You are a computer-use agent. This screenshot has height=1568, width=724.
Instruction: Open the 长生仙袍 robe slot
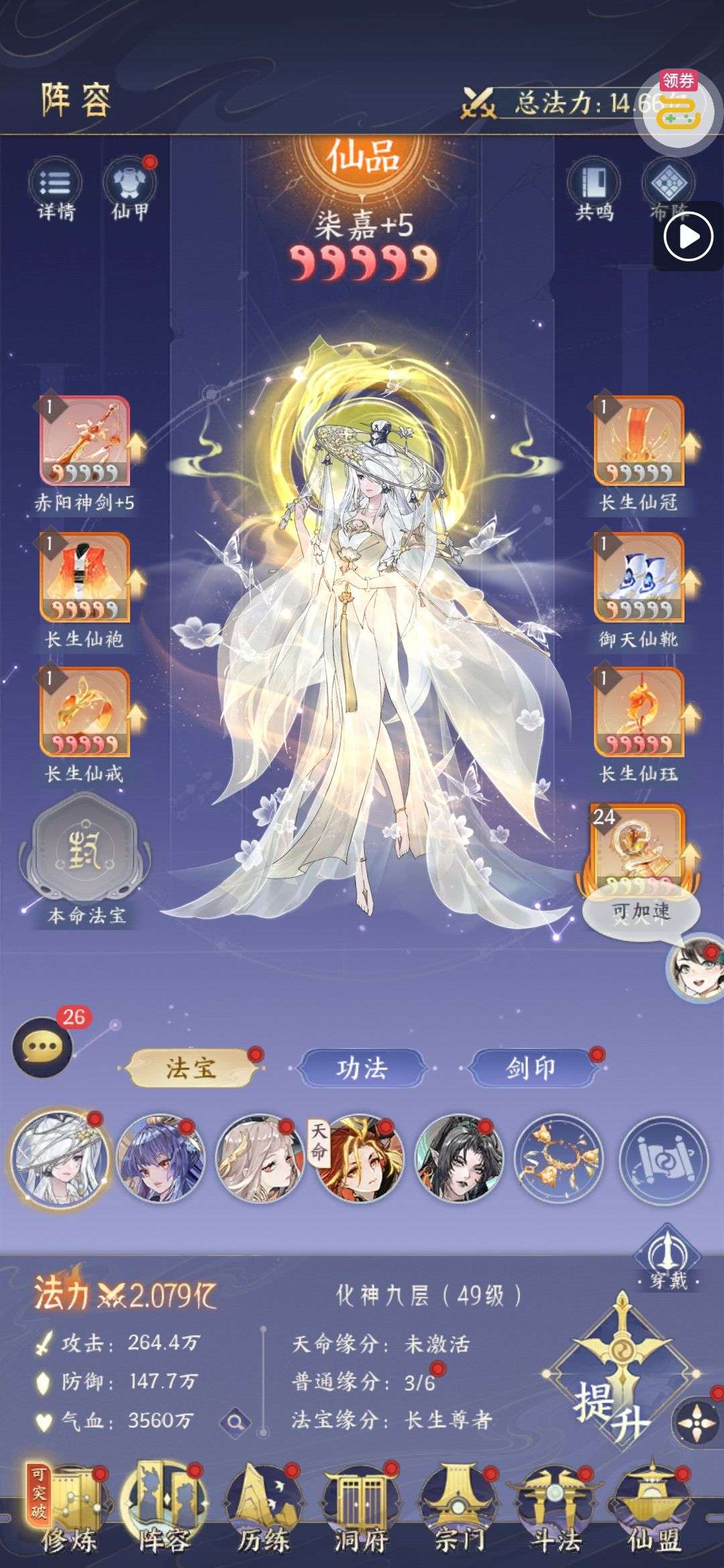point(84,578)
